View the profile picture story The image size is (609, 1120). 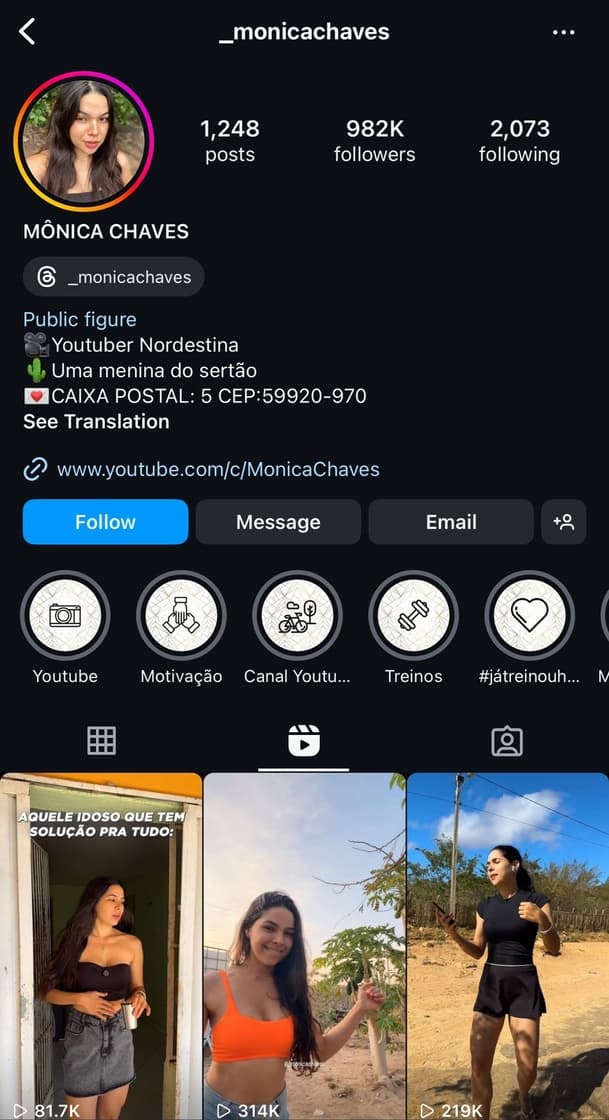tap(83, 141)
